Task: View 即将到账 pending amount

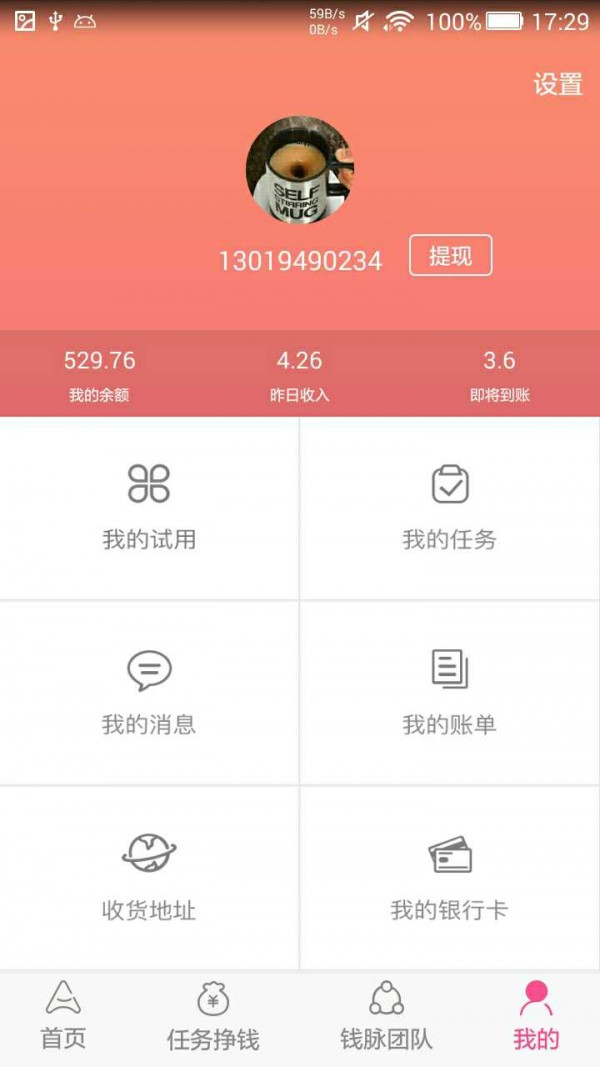Action: pyautogui.click(x=499, y=374)
